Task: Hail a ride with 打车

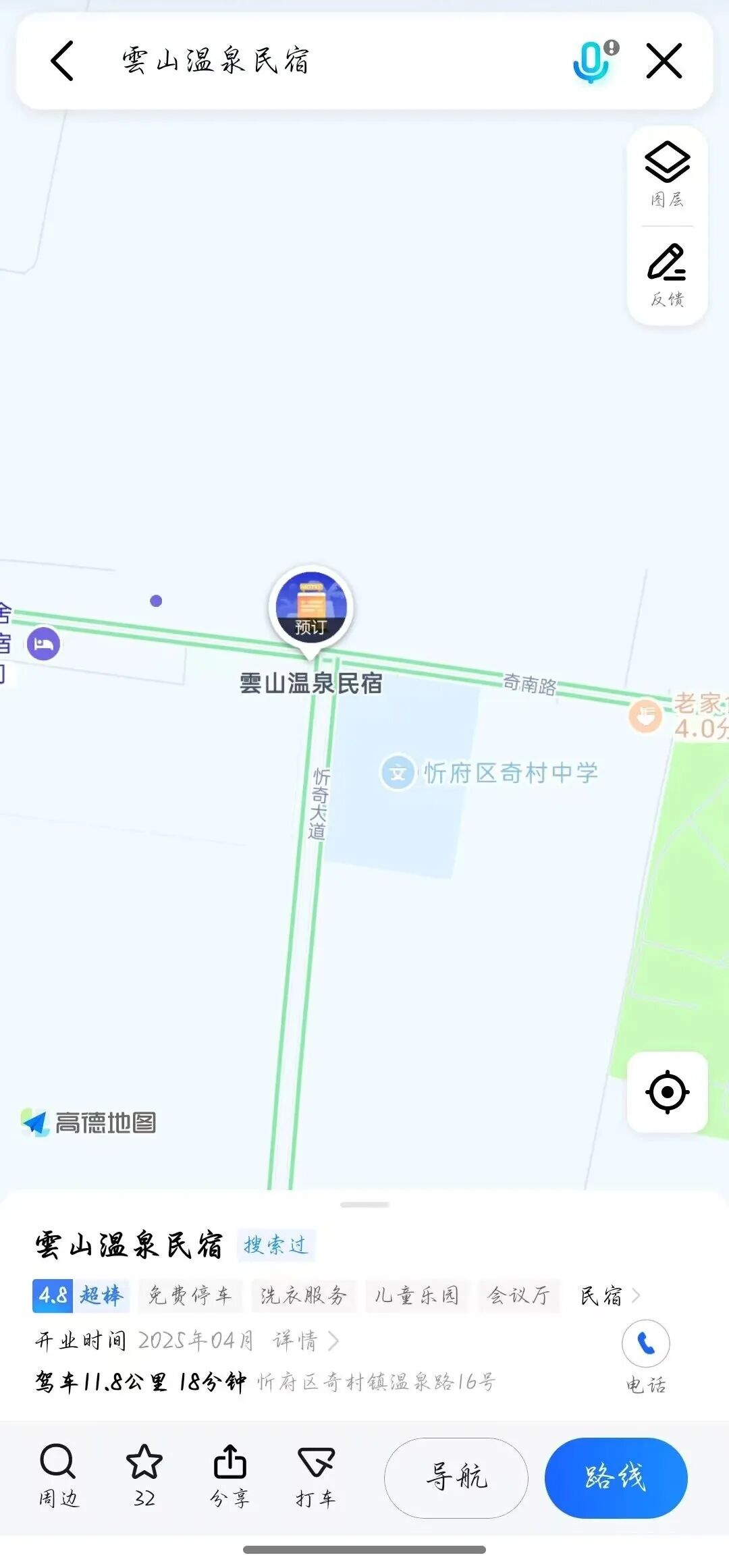Action: (315, 1476)
